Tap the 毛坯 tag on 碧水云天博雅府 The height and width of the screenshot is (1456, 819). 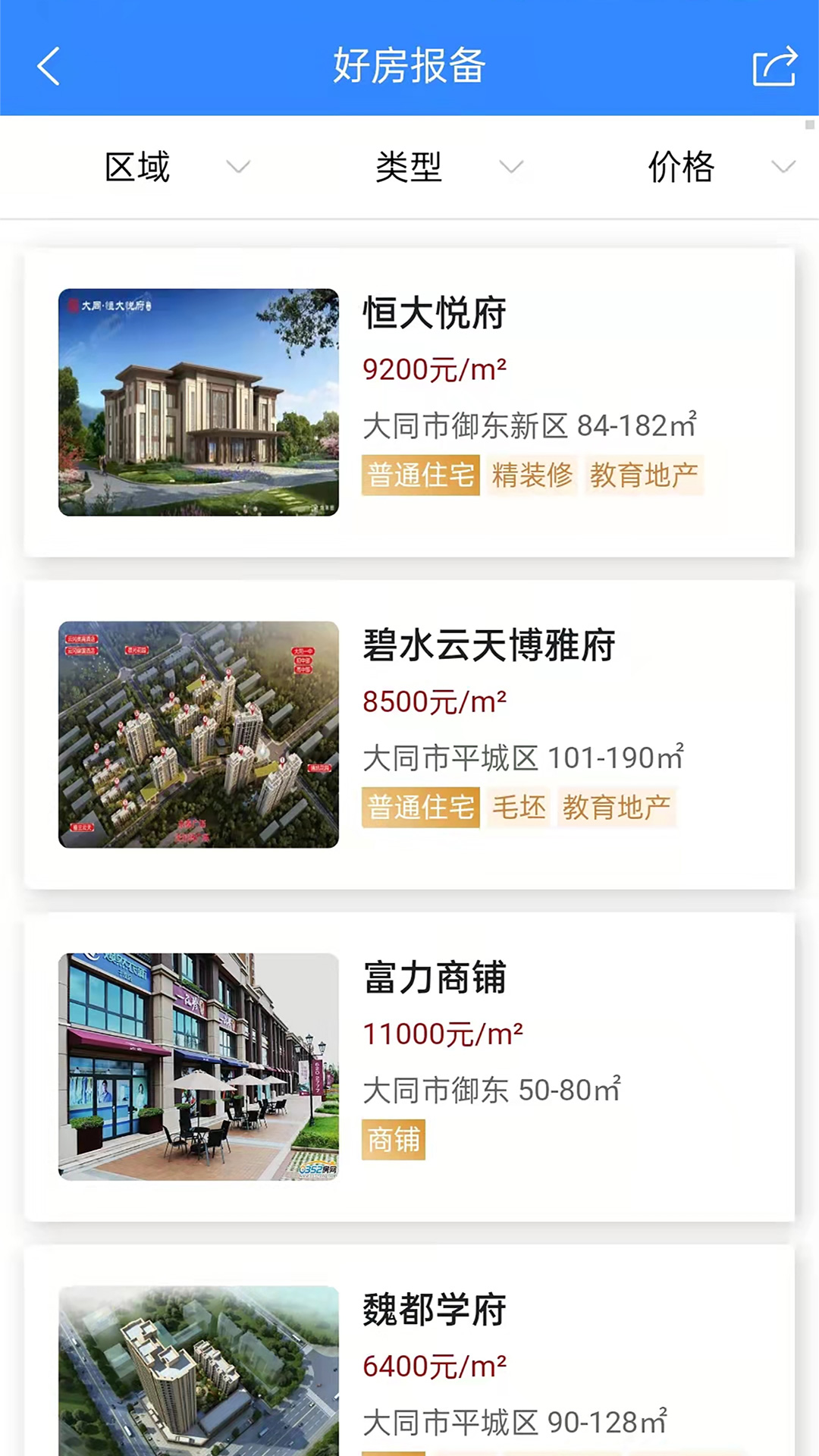coord(518,807)
